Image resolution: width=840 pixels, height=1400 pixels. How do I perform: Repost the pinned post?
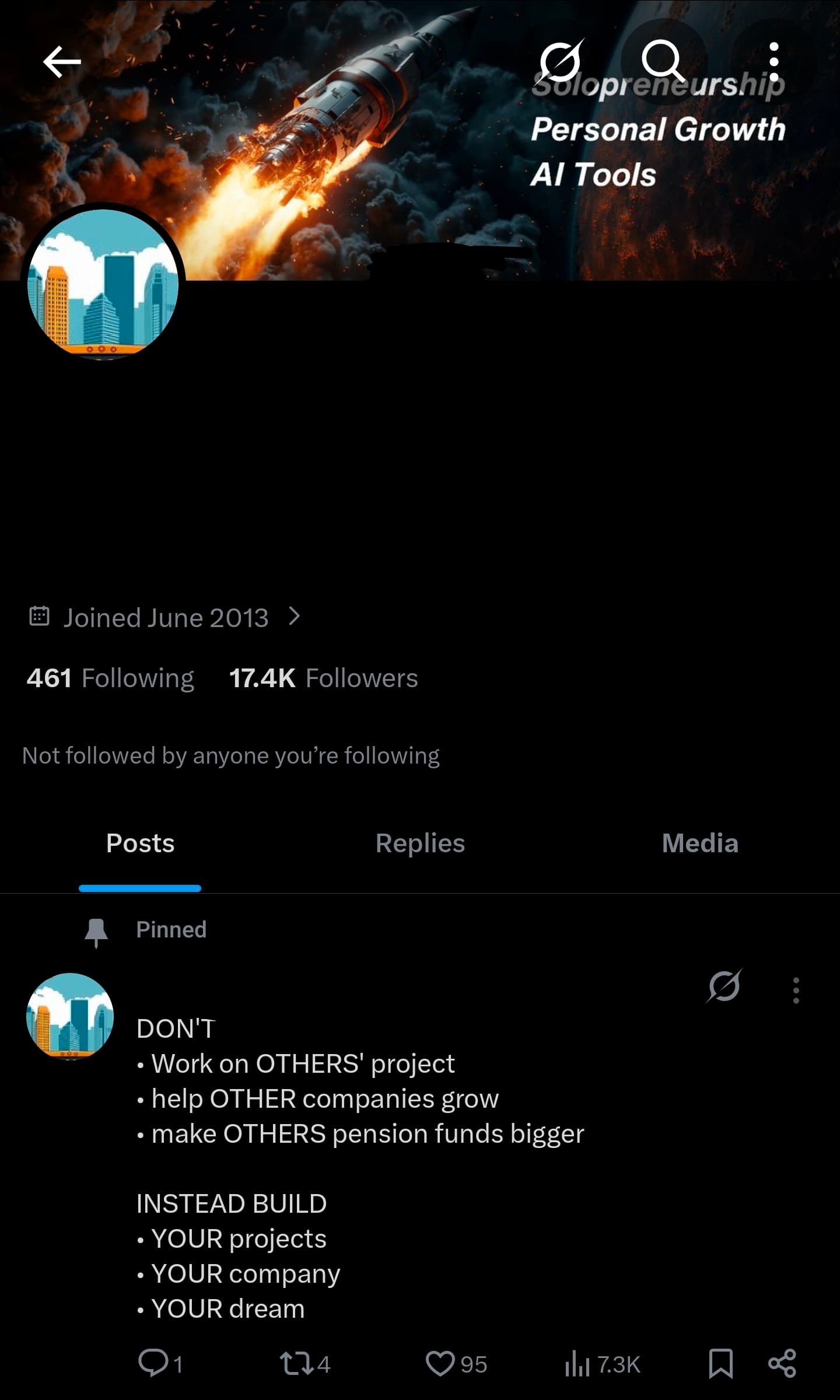tap(296, 1364)
